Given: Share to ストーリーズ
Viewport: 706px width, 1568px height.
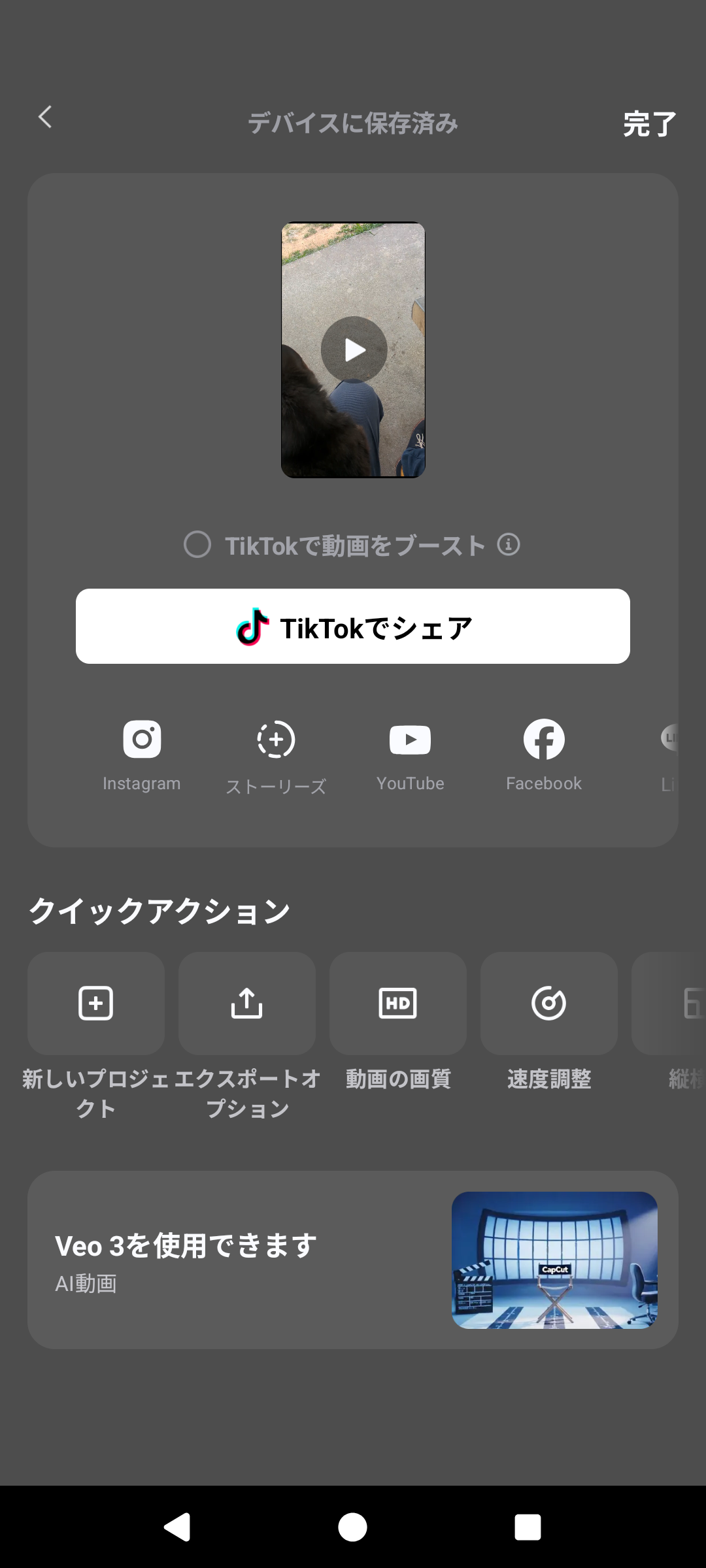Looking at the screenshot, I should point(276,755).
